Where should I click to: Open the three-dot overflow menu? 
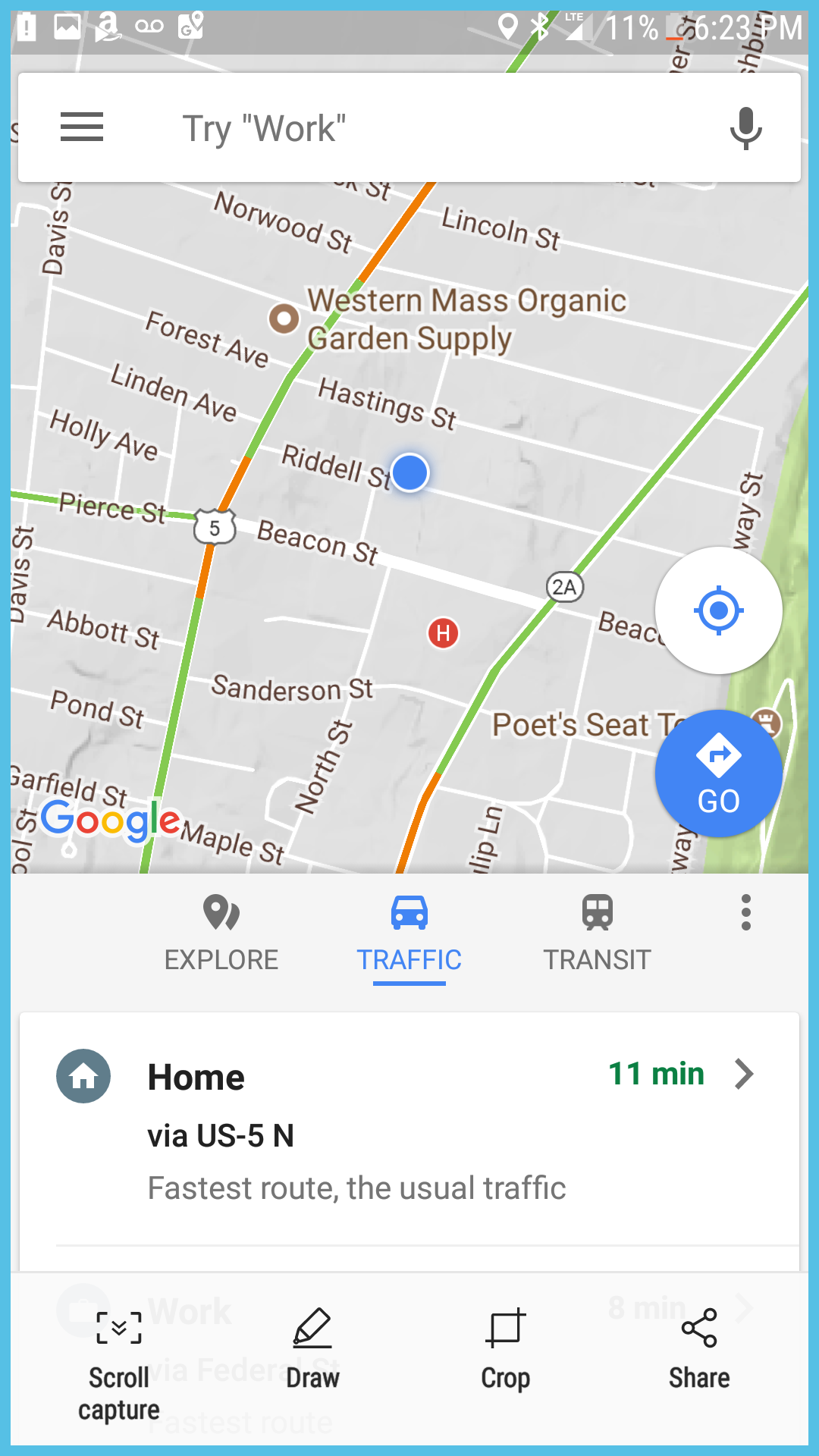click(x=746, y=912)
